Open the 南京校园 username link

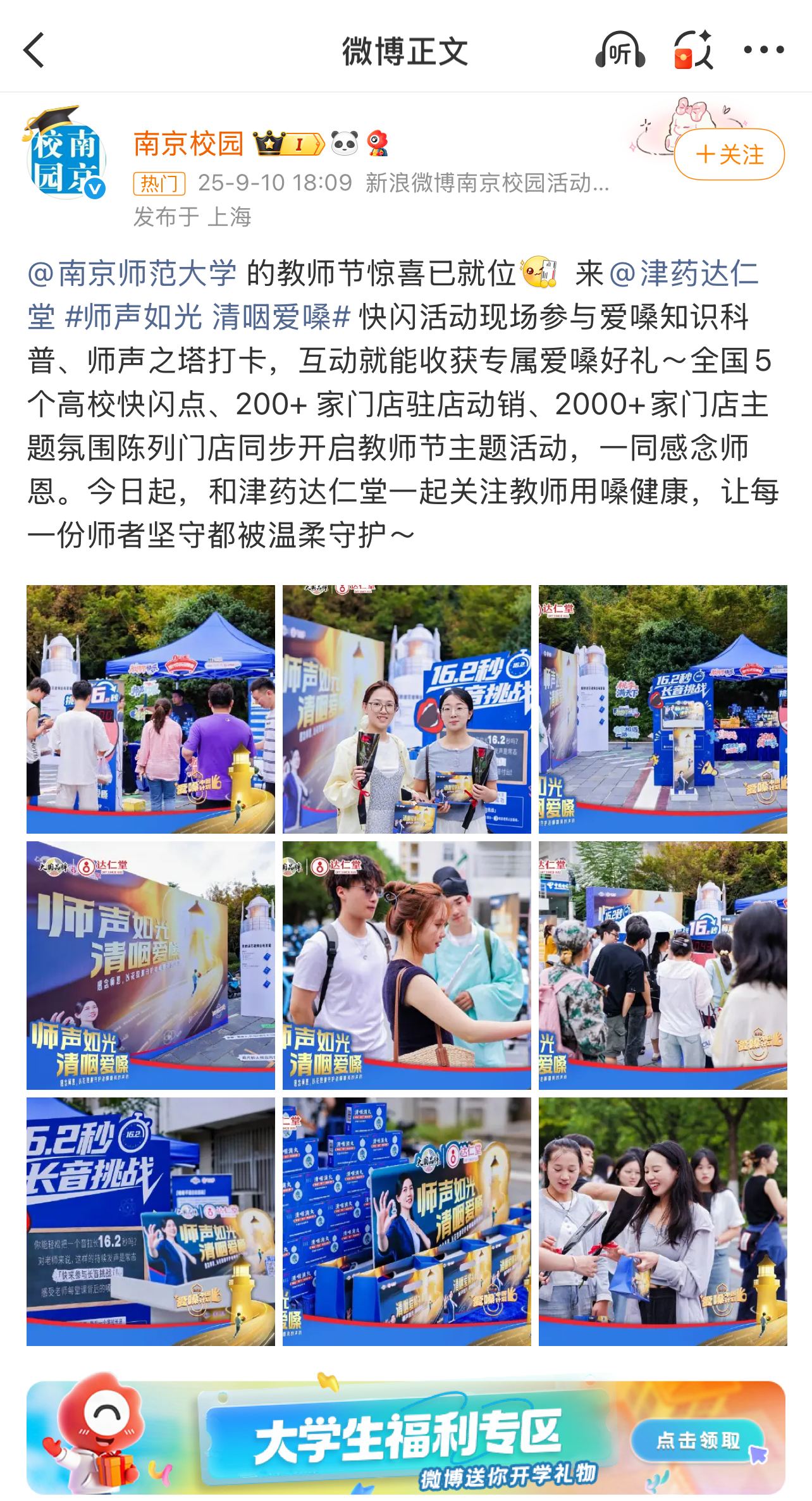click(188, 144)
